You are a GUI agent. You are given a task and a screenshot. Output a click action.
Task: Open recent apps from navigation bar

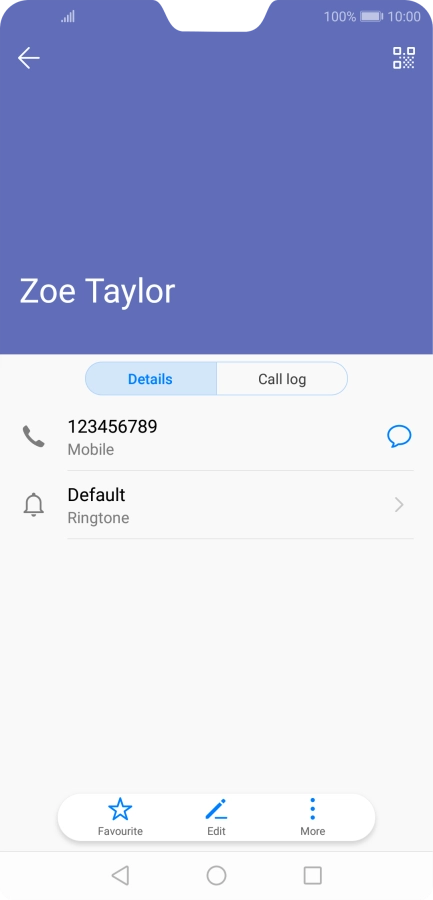(312, 875)
